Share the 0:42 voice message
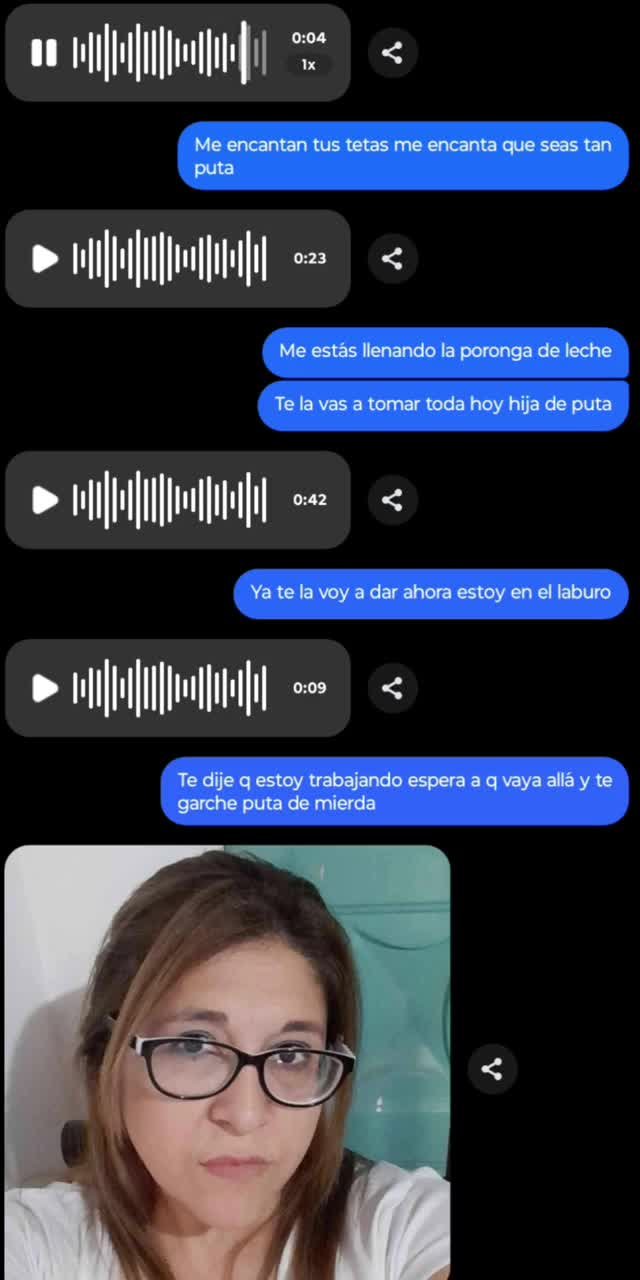 (x=393, y=499)
